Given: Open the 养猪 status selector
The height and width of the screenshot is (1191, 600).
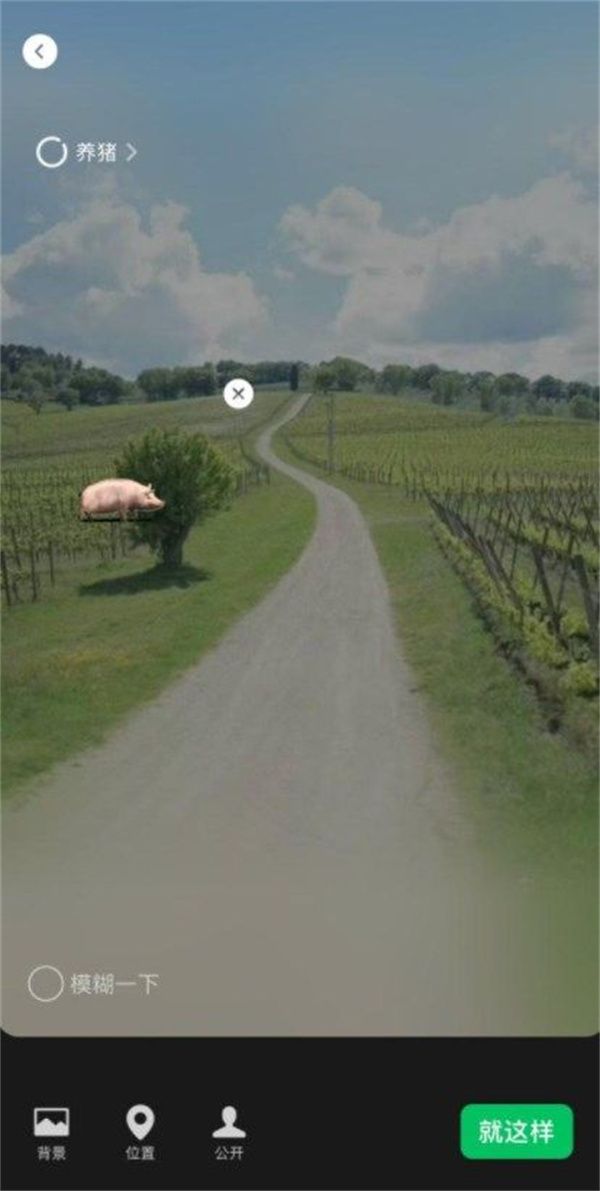Looking at the screenshot, I should coord(87,152).
